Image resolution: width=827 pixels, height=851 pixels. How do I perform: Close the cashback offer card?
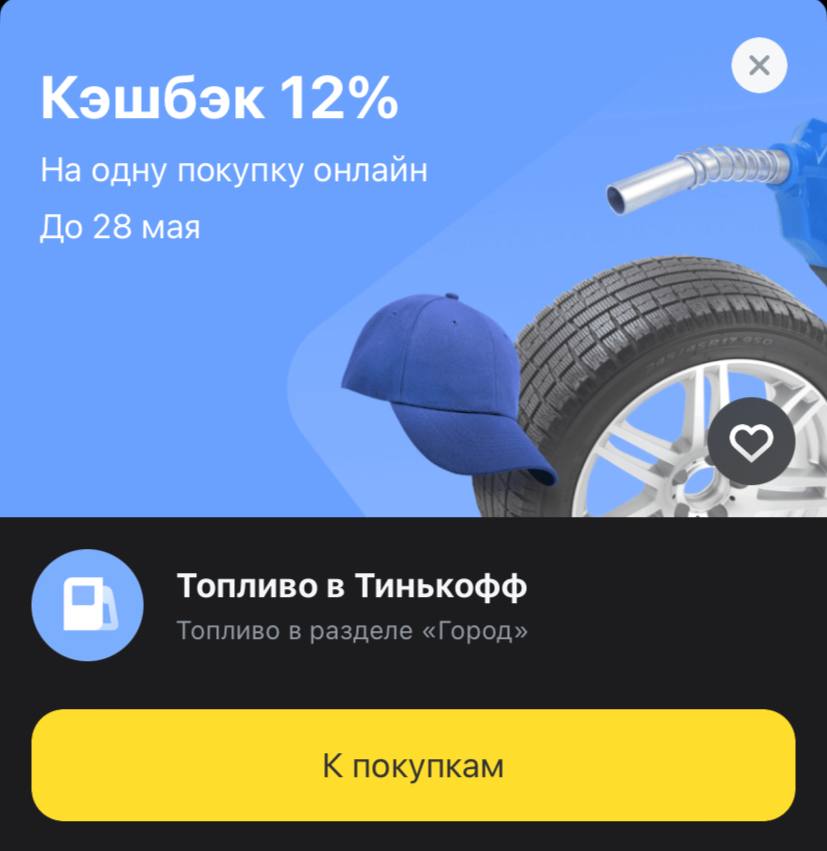click(759, 66)
